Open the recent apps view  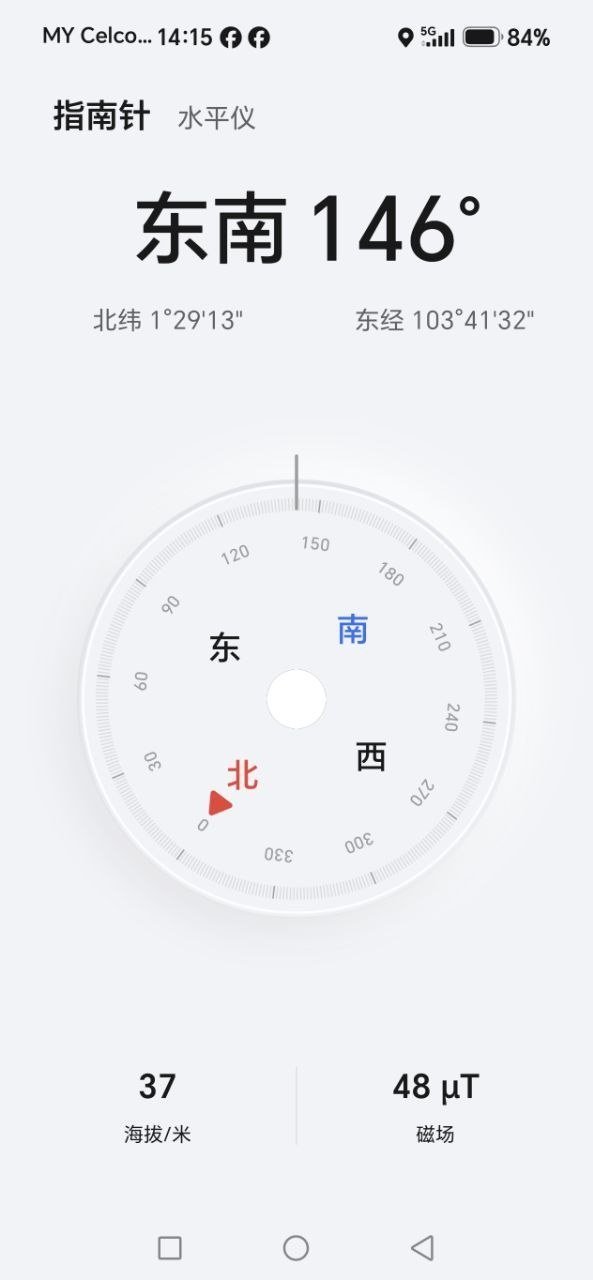click(170, 1247)
